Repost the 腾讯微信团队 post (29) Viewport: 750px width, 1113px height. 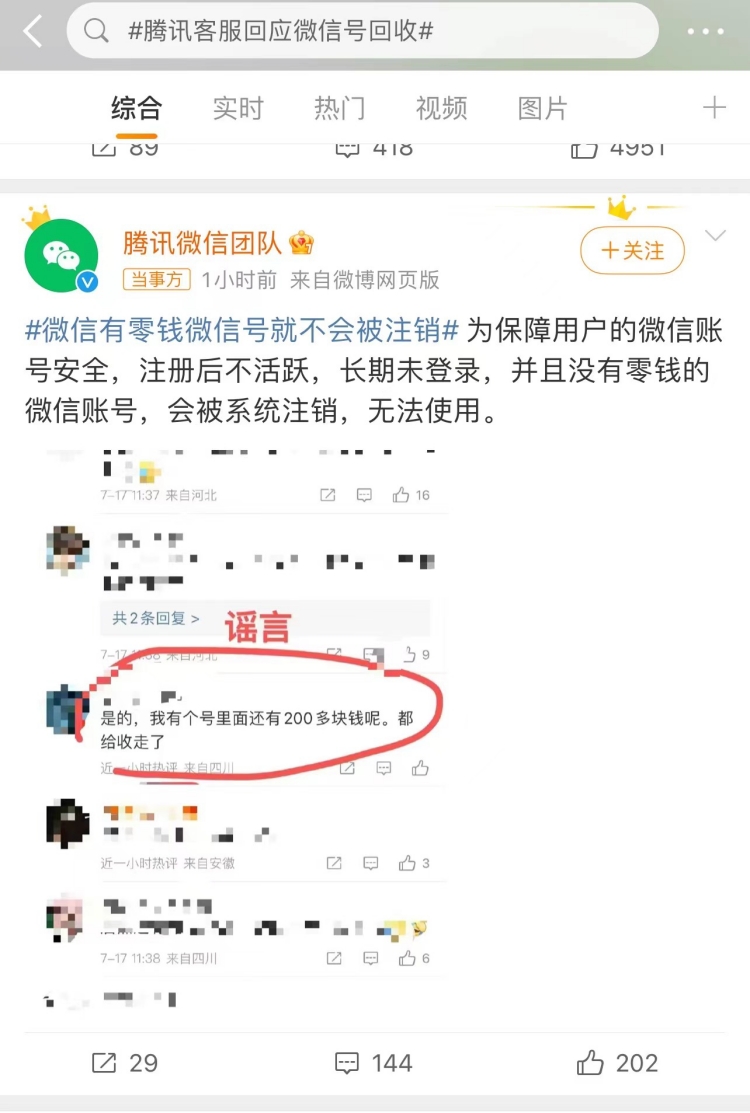click(125, 1063)
